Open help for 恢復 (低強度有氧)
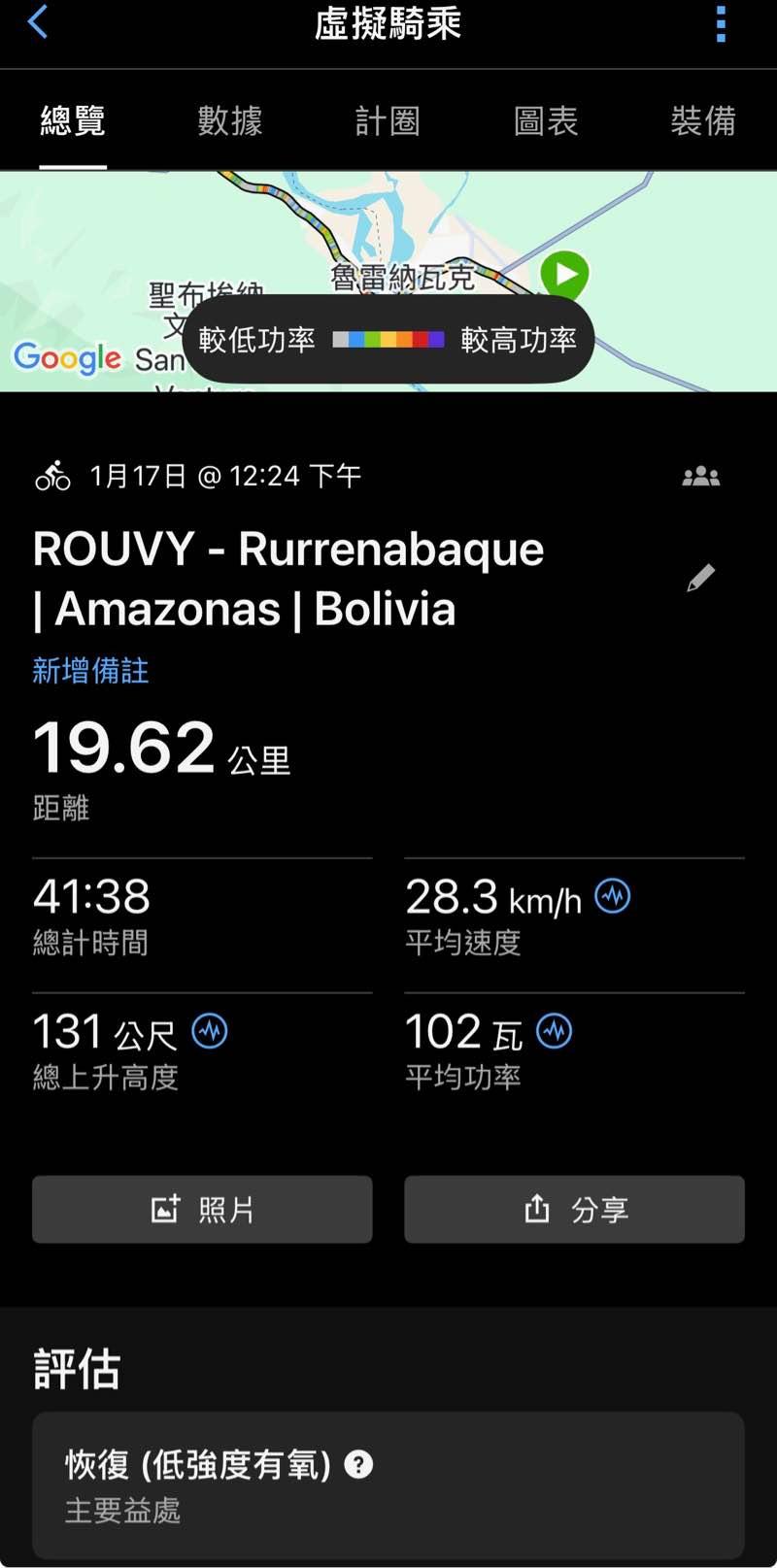 point(358,1464)
